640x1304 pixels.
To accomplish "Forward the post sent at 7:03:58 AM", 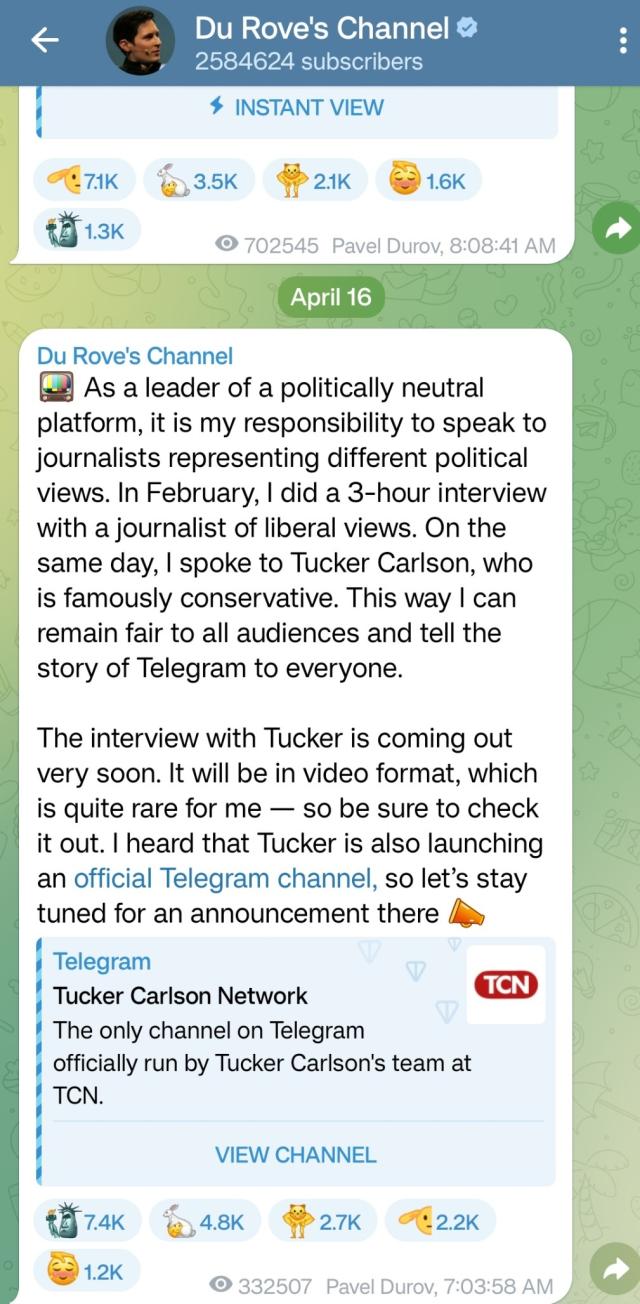I will 612,1271.
